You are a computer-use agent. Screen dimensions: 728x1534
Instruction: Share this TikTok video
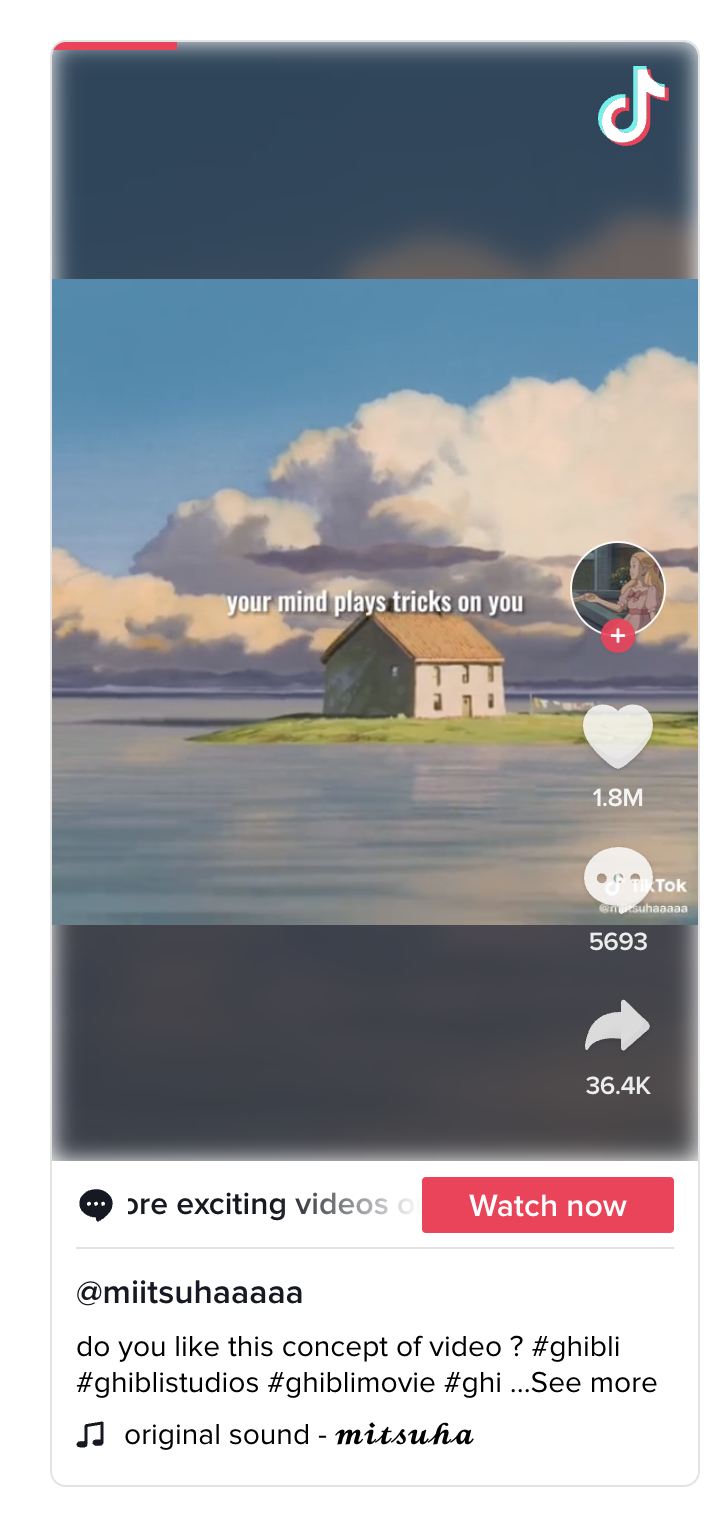coord(618,1027)
